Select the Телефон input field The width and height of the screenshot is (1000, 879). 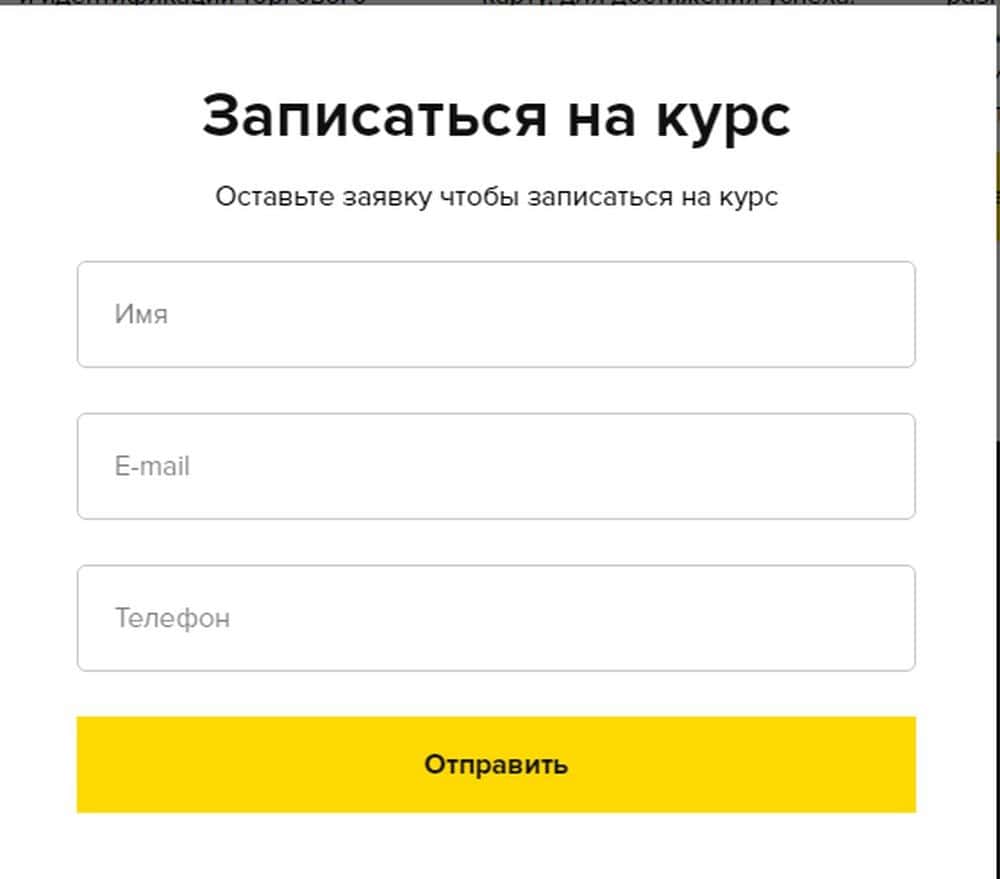click(495, 618)
